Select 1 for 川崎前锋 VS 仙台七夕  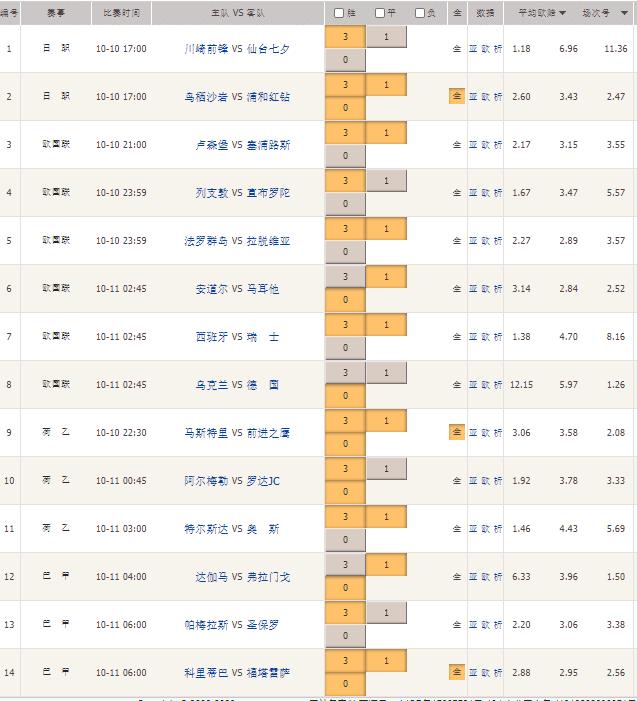click(x=386, y=37)
